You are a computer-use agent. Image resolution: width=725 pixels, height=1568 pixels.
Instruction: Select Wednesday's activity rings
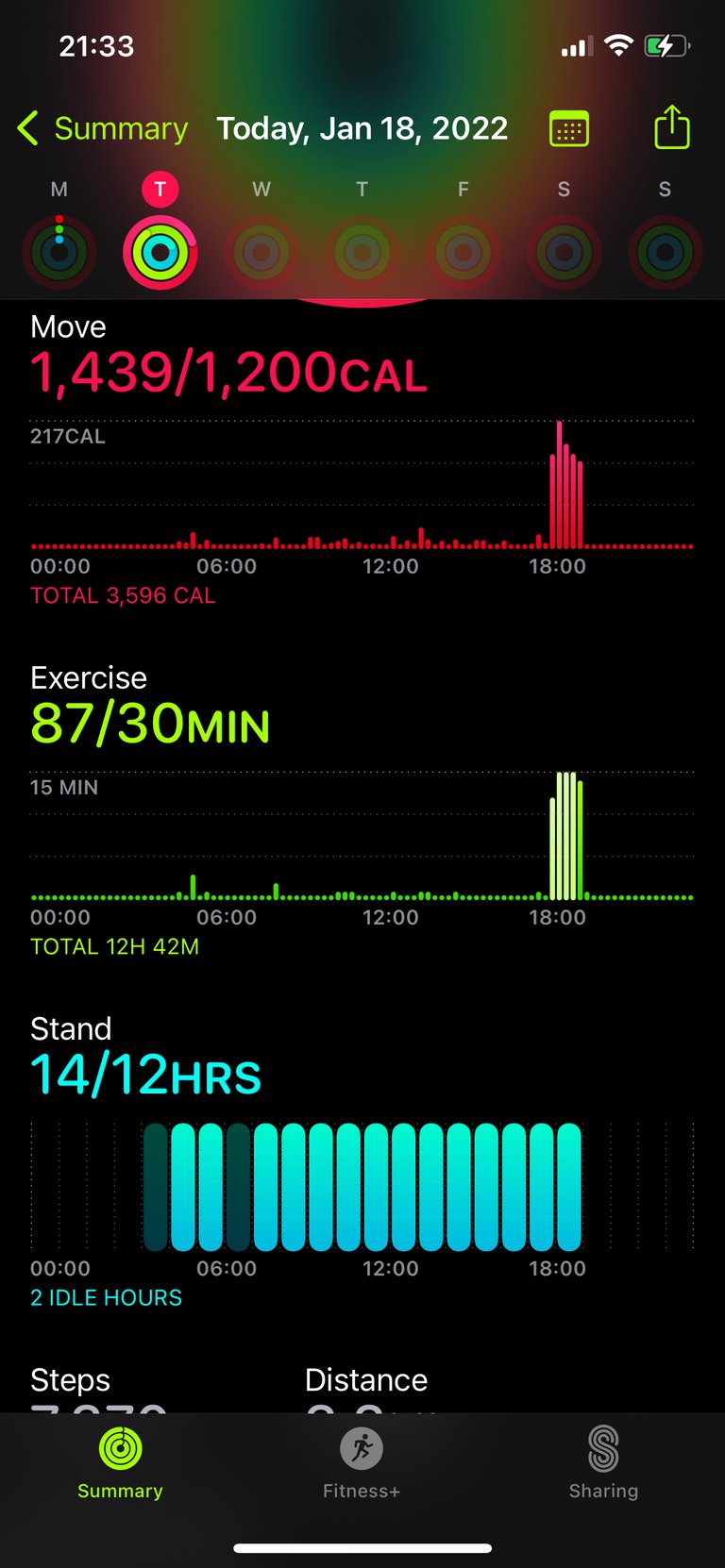[261, 252]
